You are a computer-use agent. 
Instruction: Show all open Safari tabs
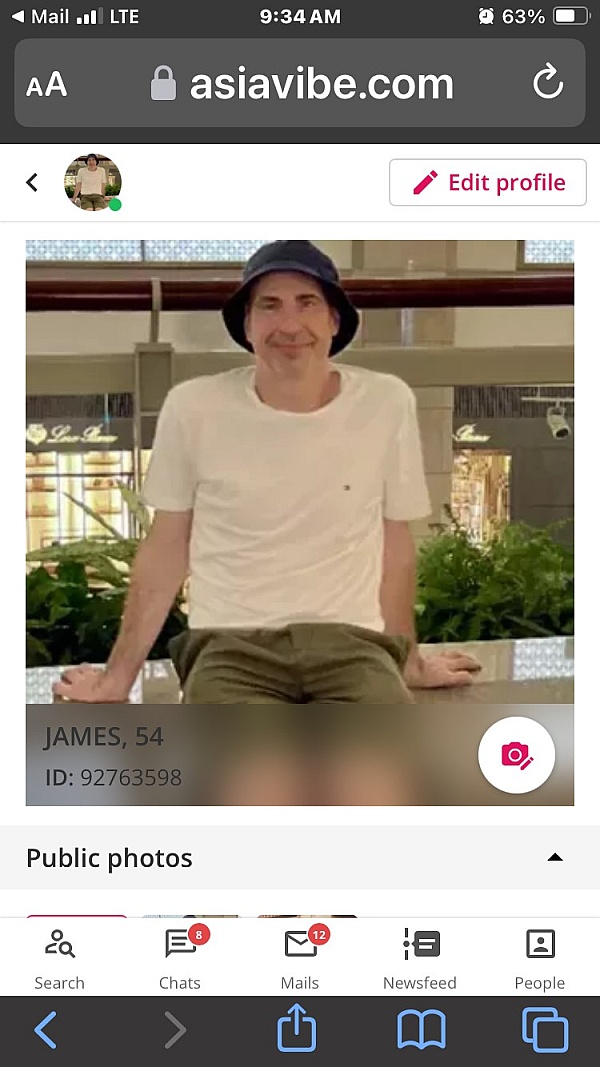(x=545, y=1030)
